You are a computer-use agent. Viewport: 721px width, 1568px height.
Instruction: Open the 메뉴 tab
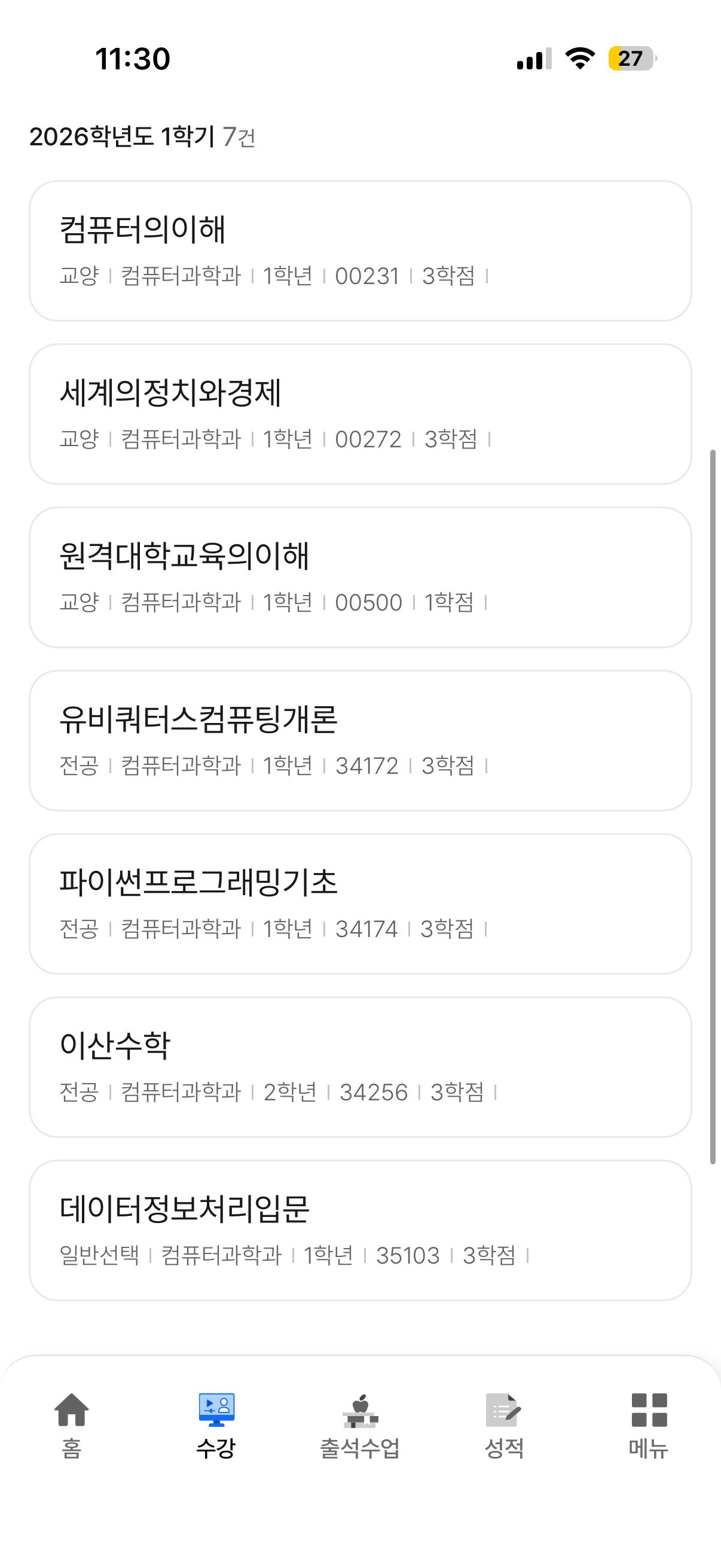tap(649, 1426)
